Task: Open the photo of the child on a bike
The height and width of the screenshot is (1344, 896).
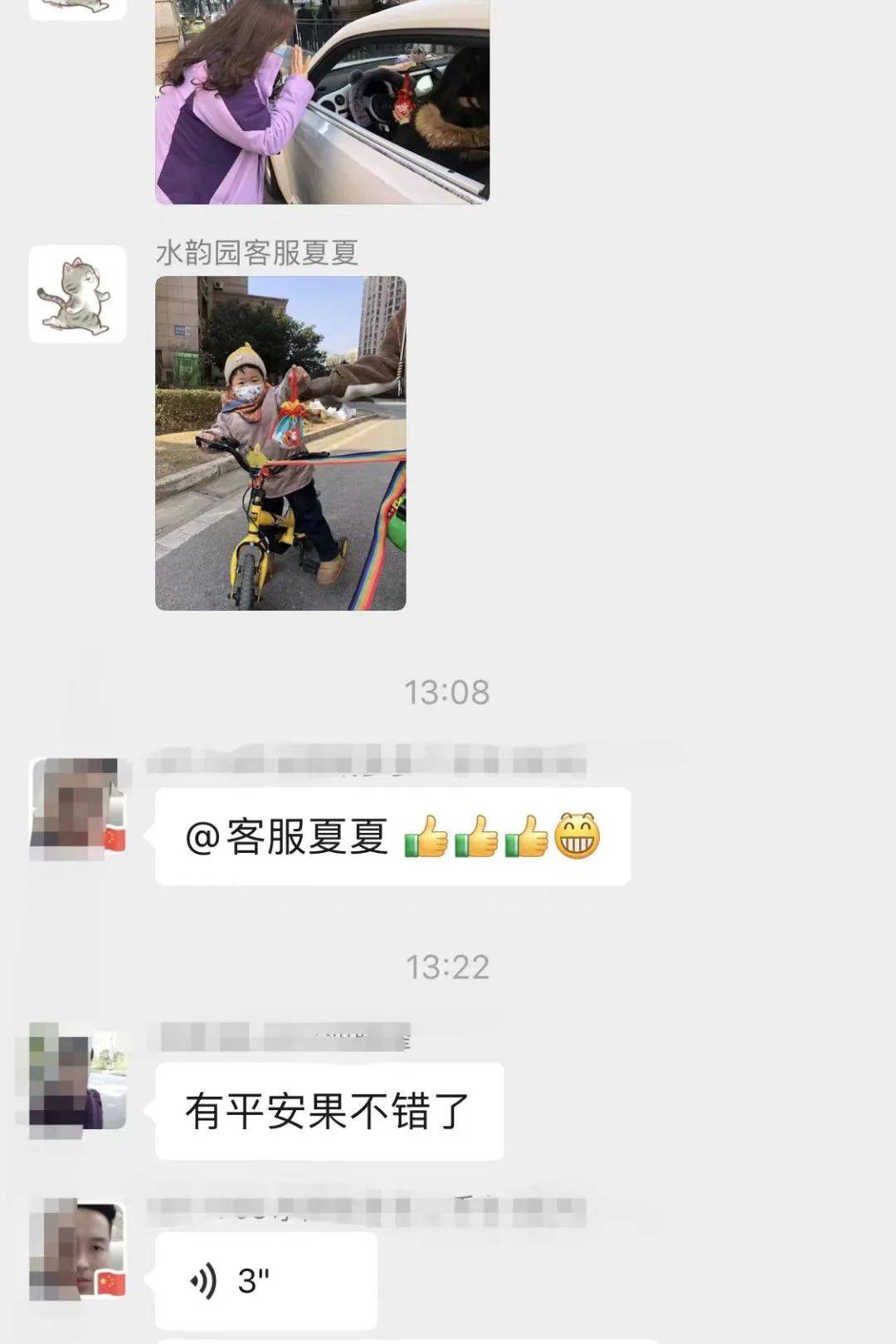Action: coord(280,443)
